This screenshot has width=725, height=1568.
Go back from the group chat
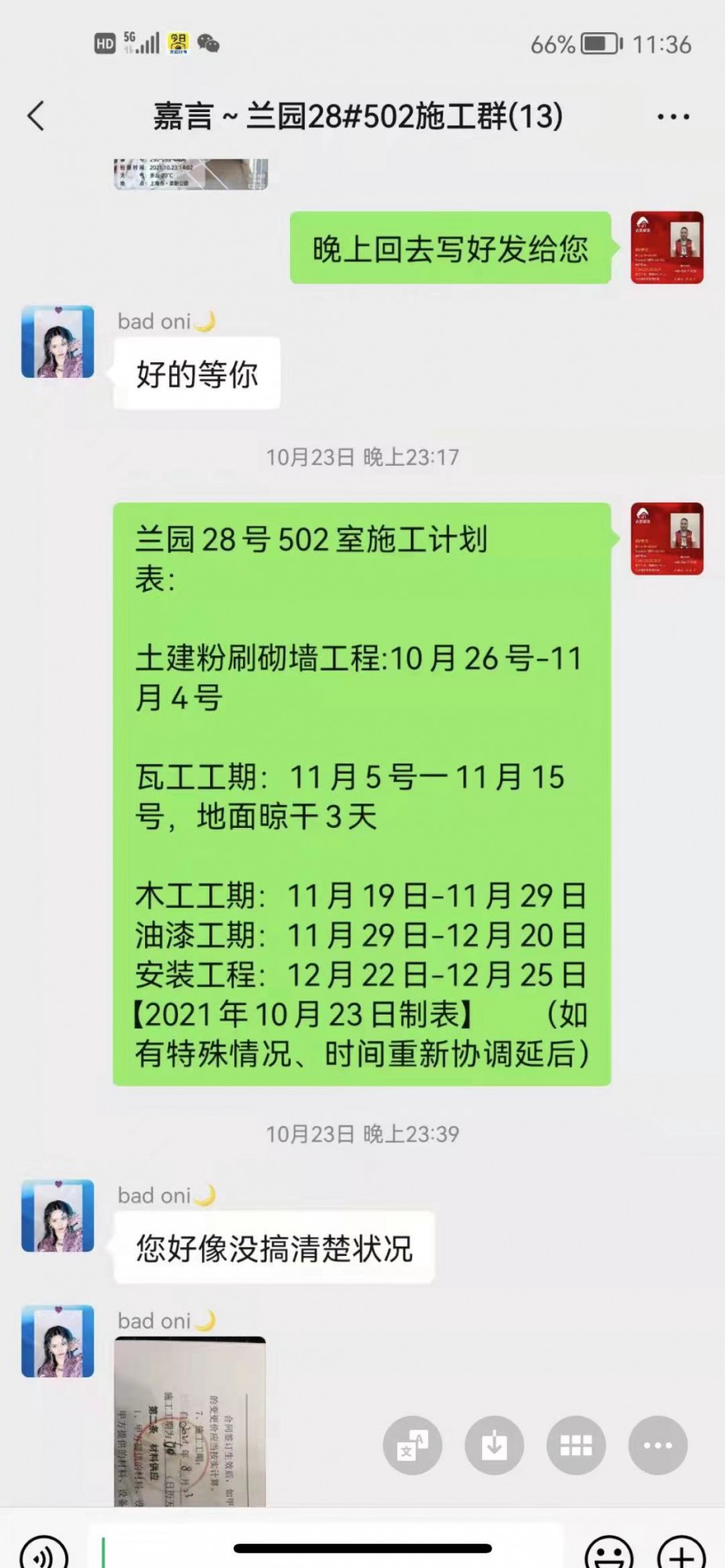click(x=36, y=116)
